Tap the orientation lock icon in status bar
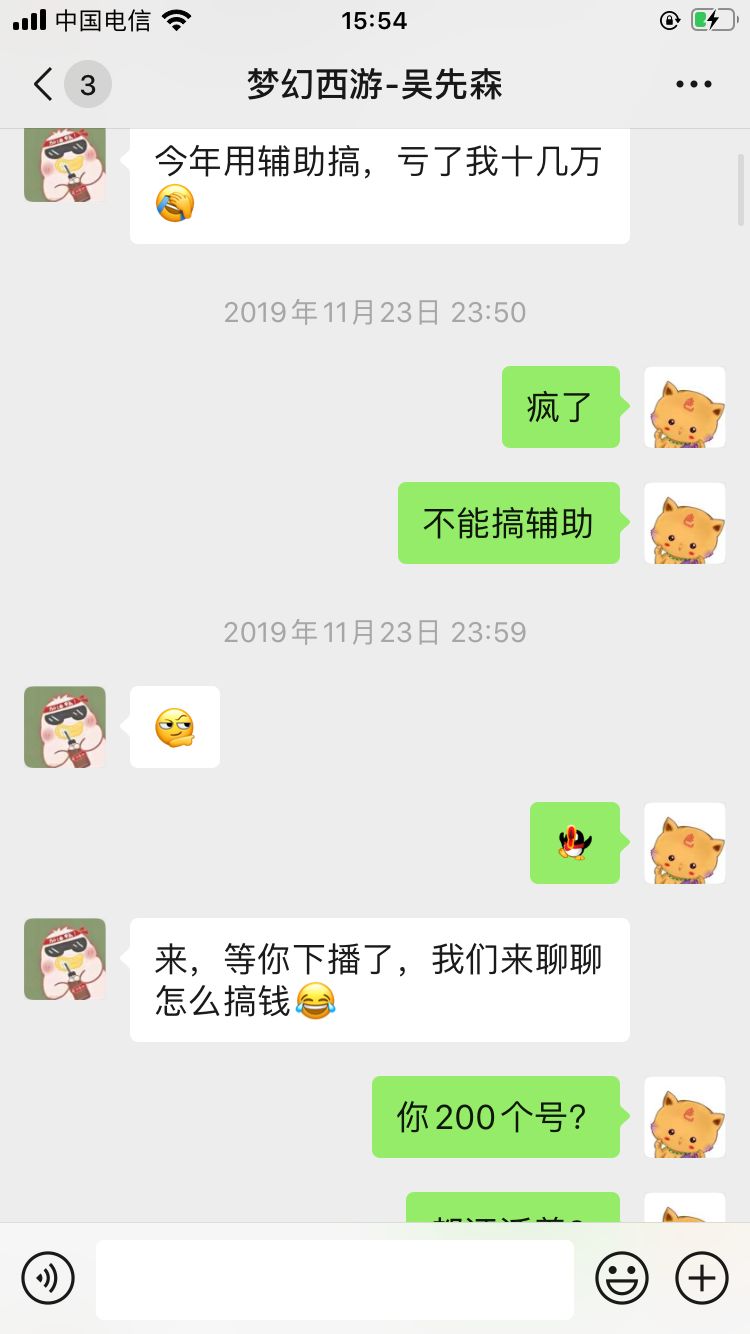Screen dimensions: 750x1334 tap(668, 18)
